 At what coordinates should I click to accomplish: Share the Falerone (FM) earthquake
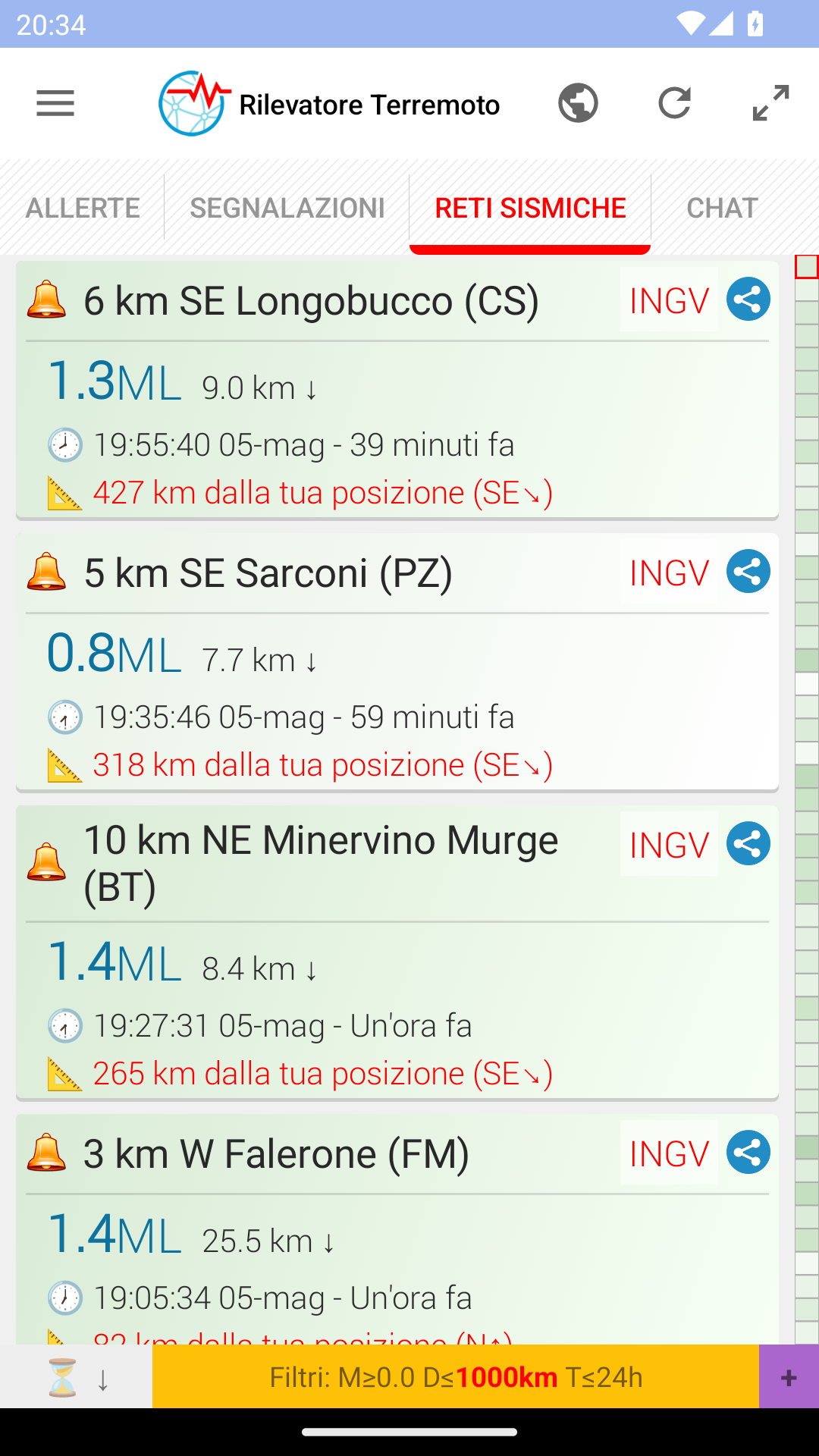[x=748, y=1153]
